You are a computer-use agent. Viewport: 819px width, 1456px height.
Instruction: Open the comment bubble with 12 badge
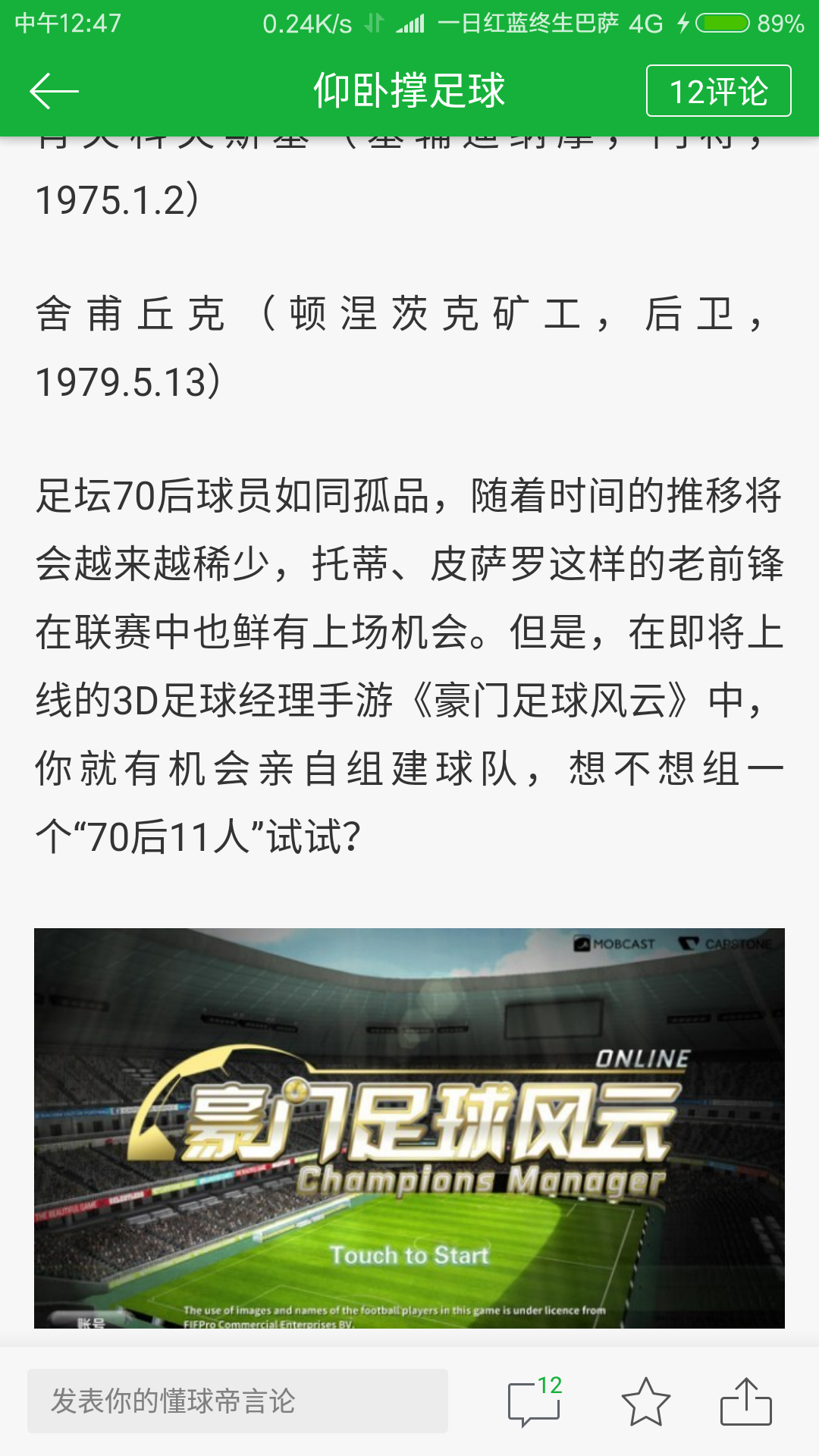tap(535, 1402)
